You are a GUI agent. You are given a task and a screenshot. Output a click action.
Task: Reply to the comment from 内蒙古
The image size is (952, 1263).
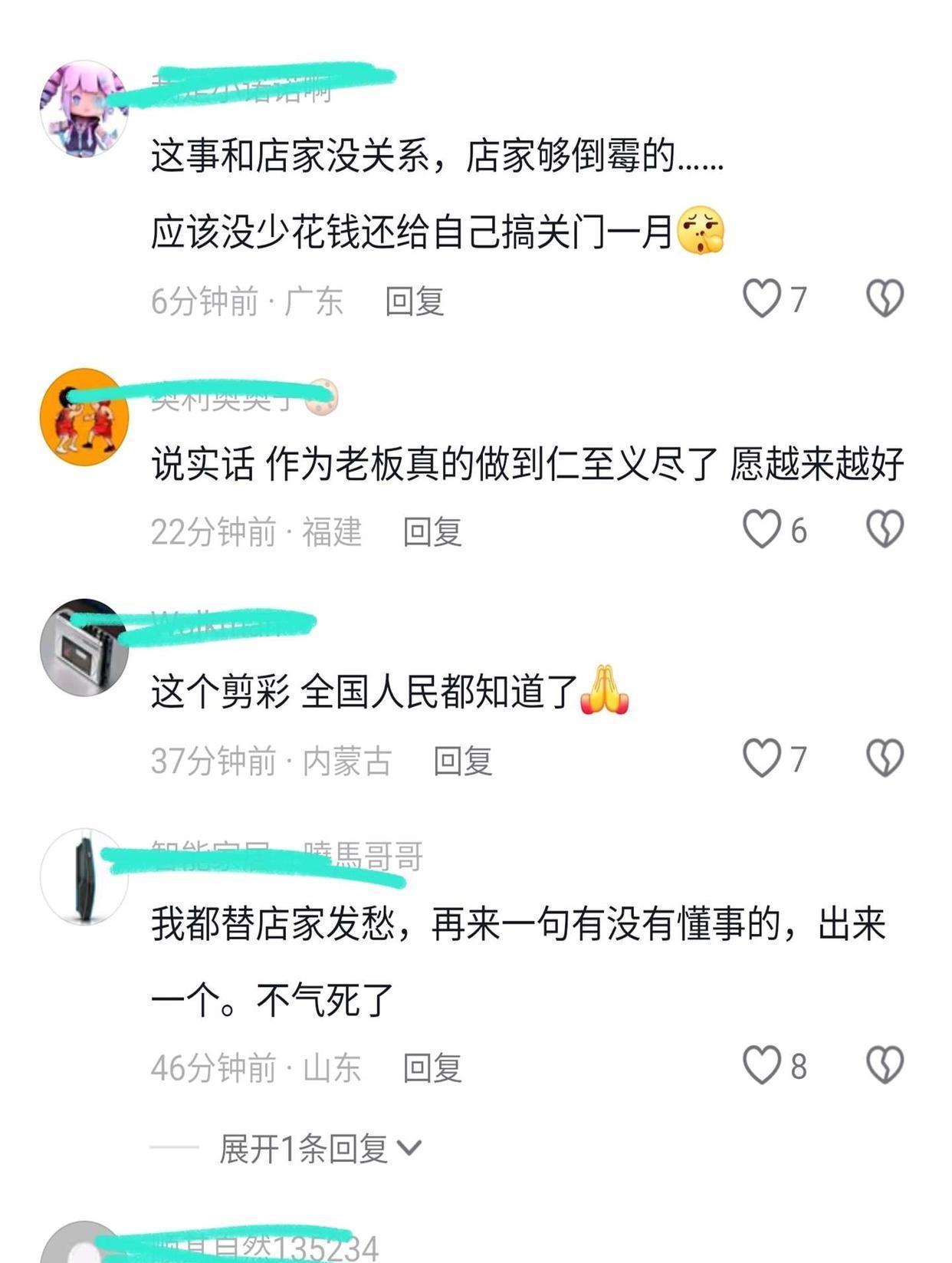(462, 761)
